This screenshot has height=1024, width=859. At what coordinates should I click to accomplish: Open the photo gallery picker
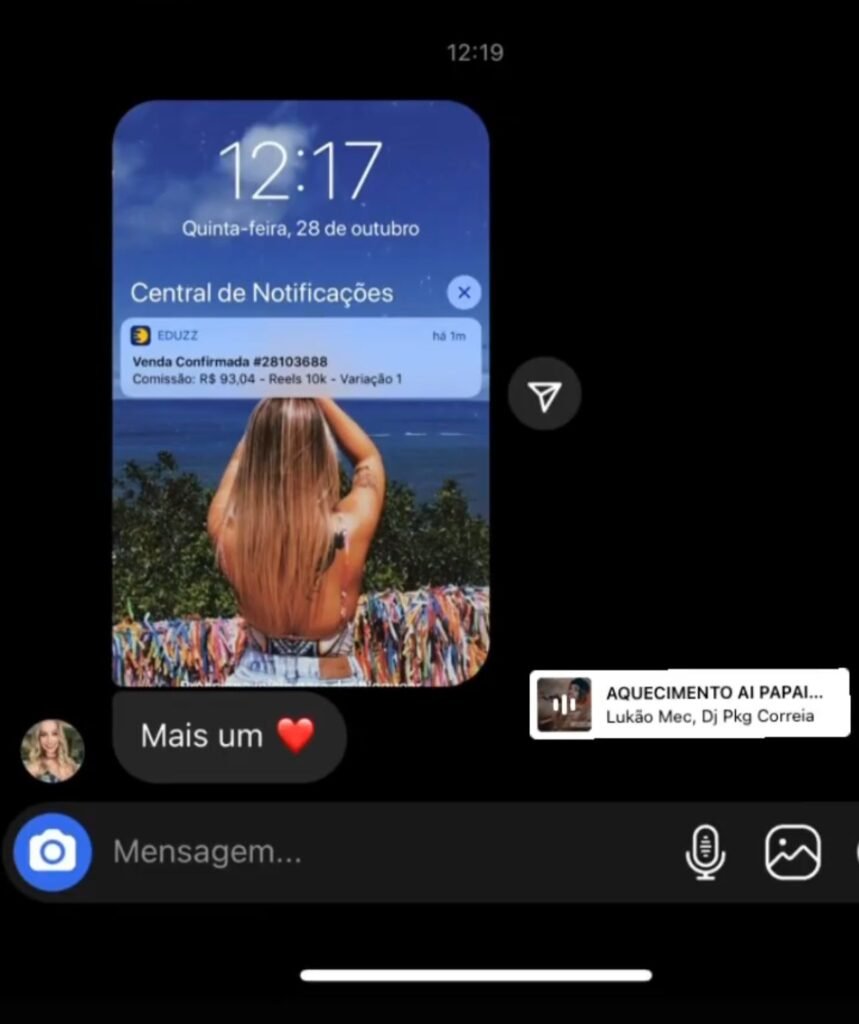tap(792, 852)
